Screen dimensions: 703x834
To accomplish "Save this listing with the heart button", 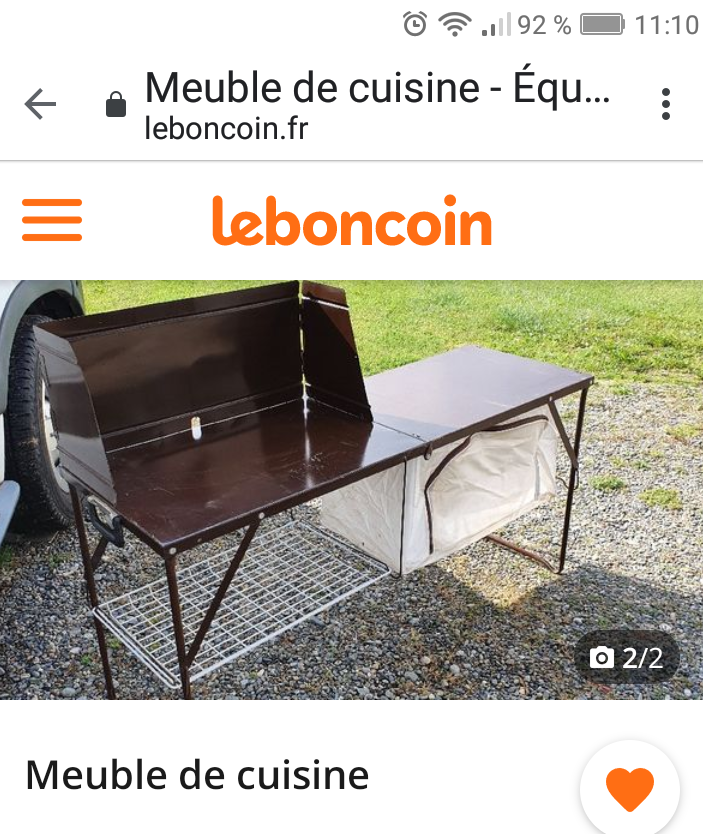I will click(630, 789).
